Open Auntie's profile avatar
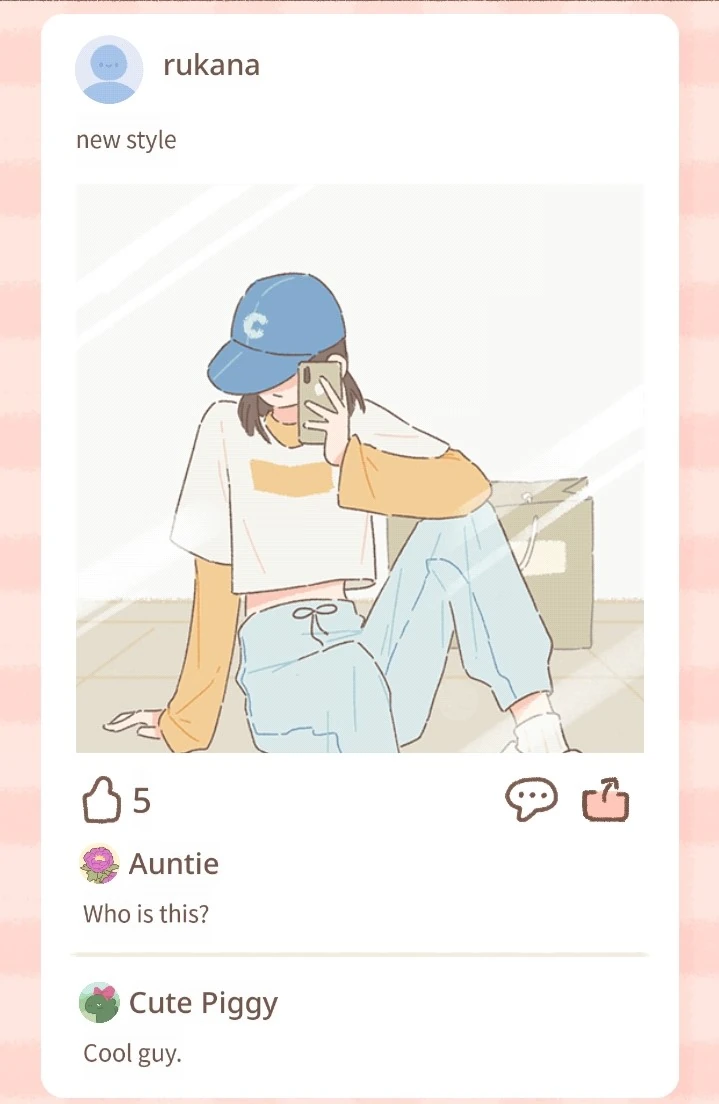Screen dimensions: 719x1104 tap(99, 864)
